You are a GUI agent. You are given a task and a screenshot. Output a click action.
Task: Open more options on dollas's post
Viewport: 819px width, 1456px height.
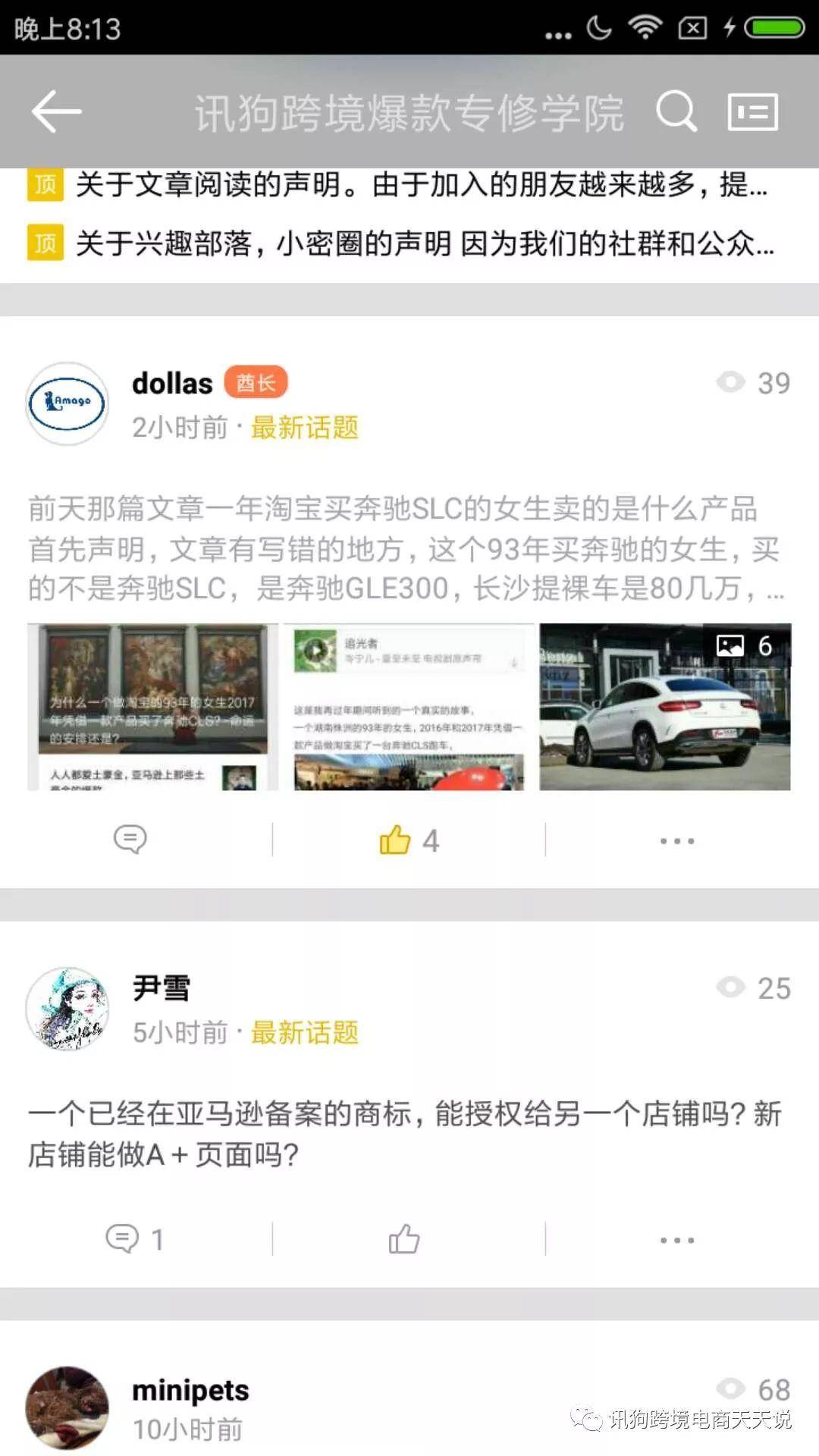click(x=676, y=840)
